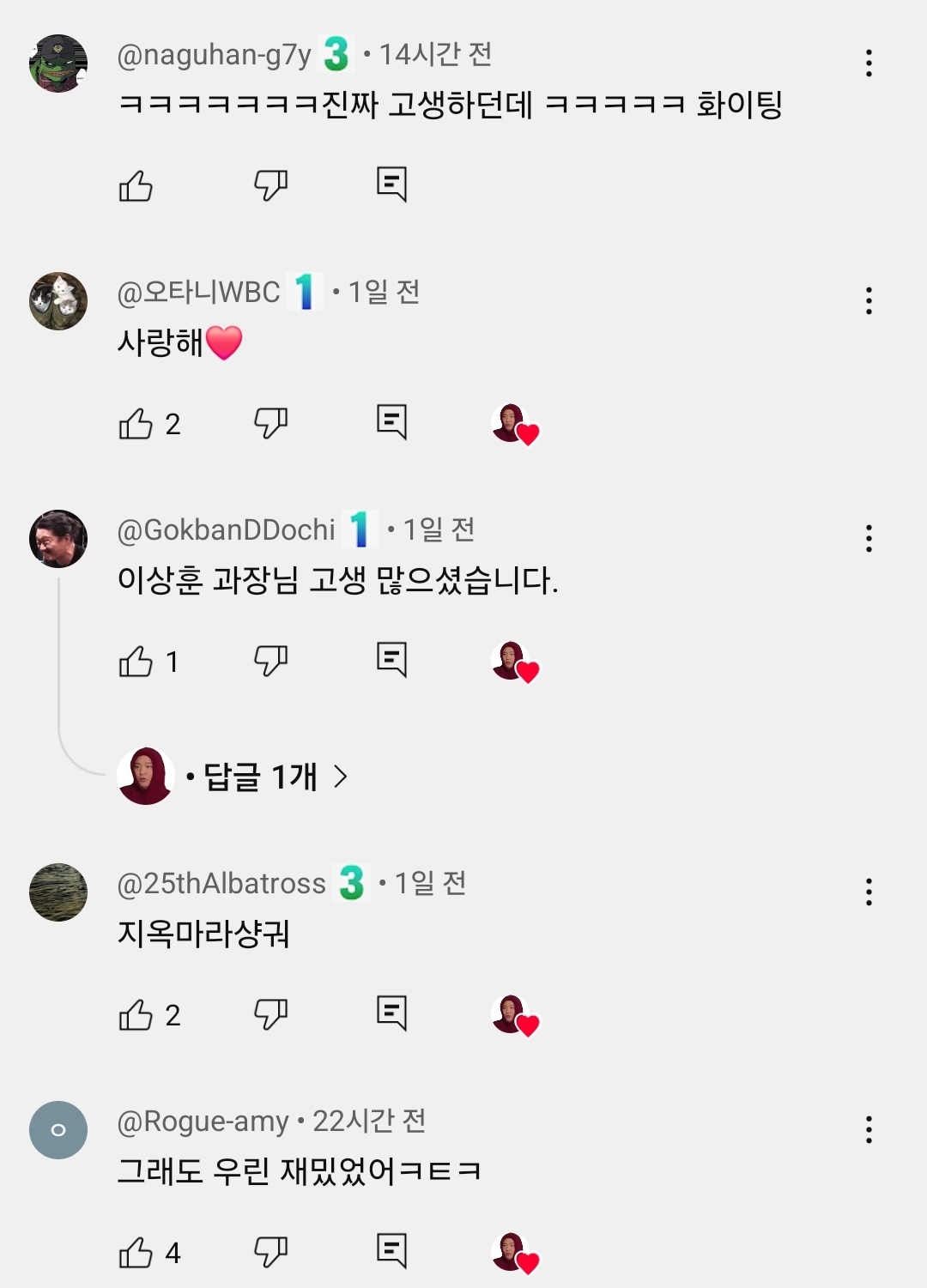Like the 사랑해 comment by @오타니WBC
The image size is (927, 1288).
point(136,423)
